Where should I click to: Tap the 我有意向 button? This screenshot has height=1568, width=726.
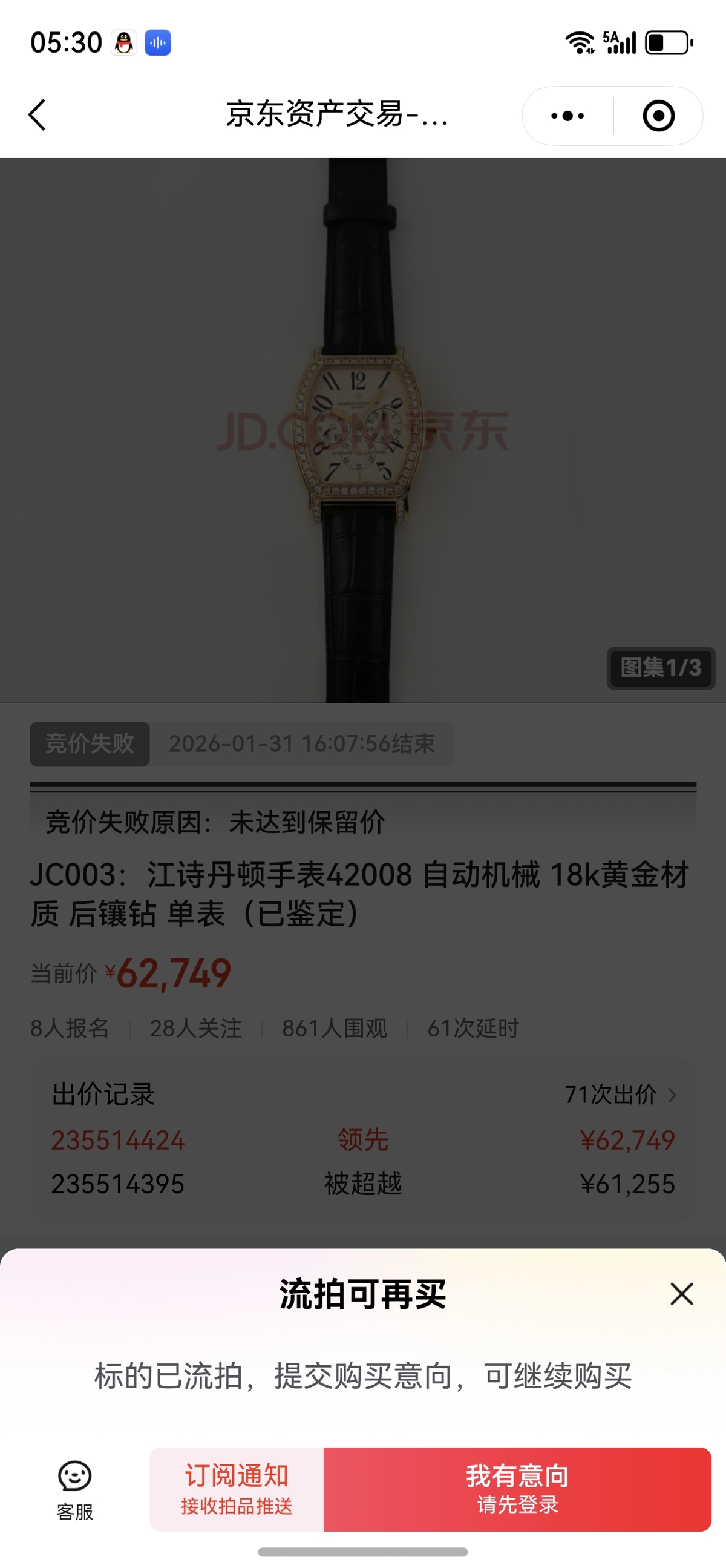point(517,1489)
